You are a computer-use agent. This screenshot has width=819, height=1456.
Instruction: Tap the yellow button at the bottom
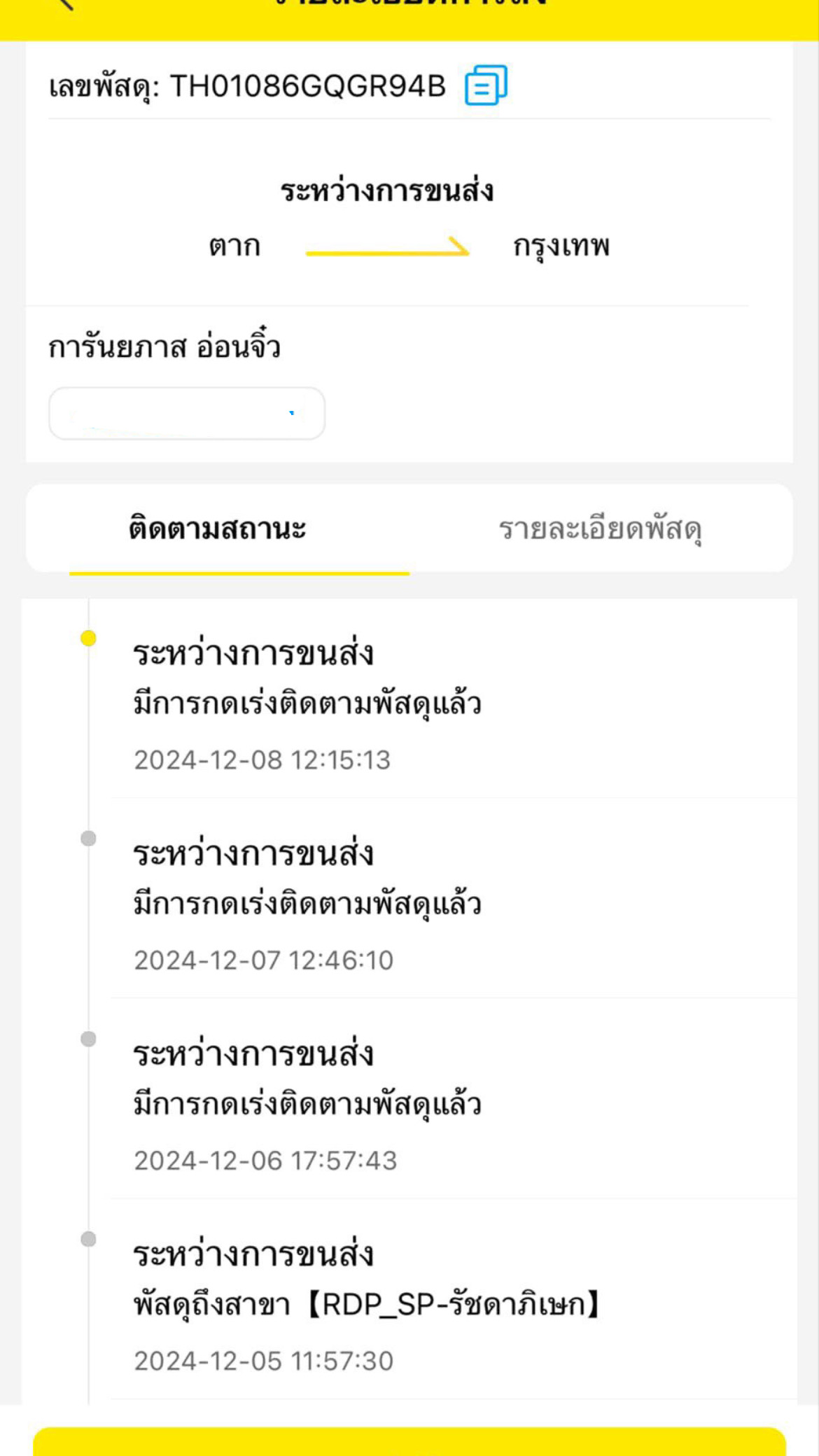pyautogui.click(x=409, y=1442)
